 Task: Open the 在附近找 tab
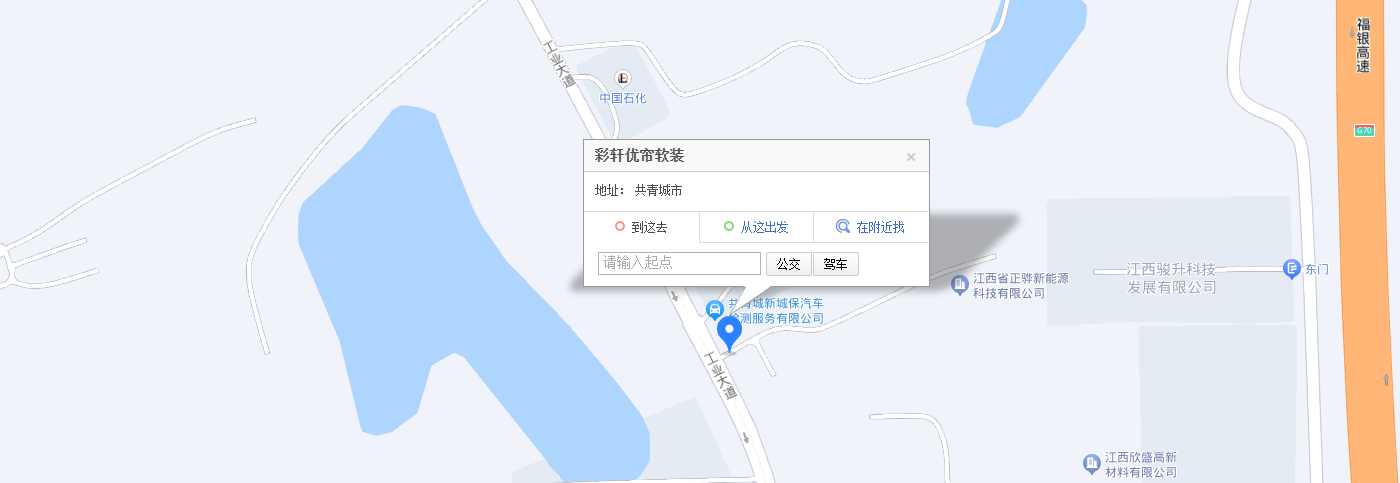pos(870,227)
